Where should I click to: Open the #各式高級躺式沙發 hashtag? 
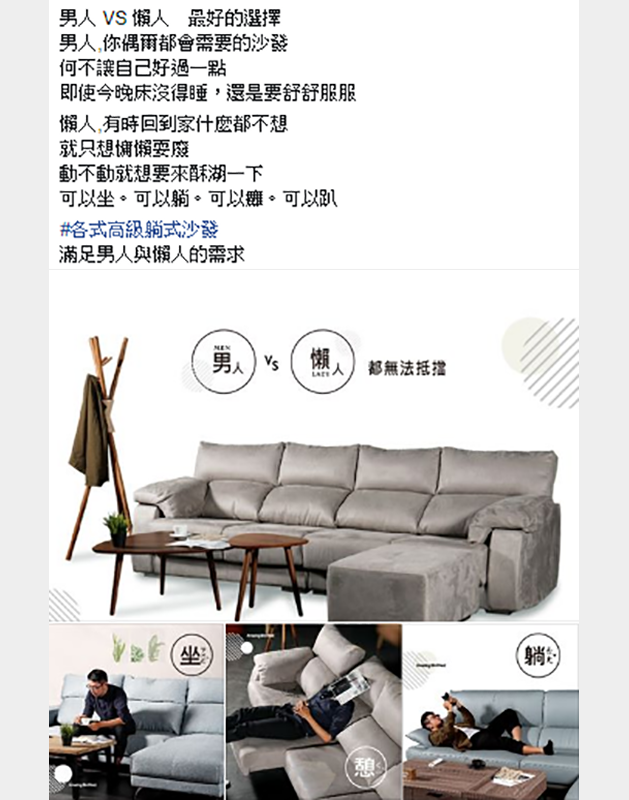click(x=138, y=228)
